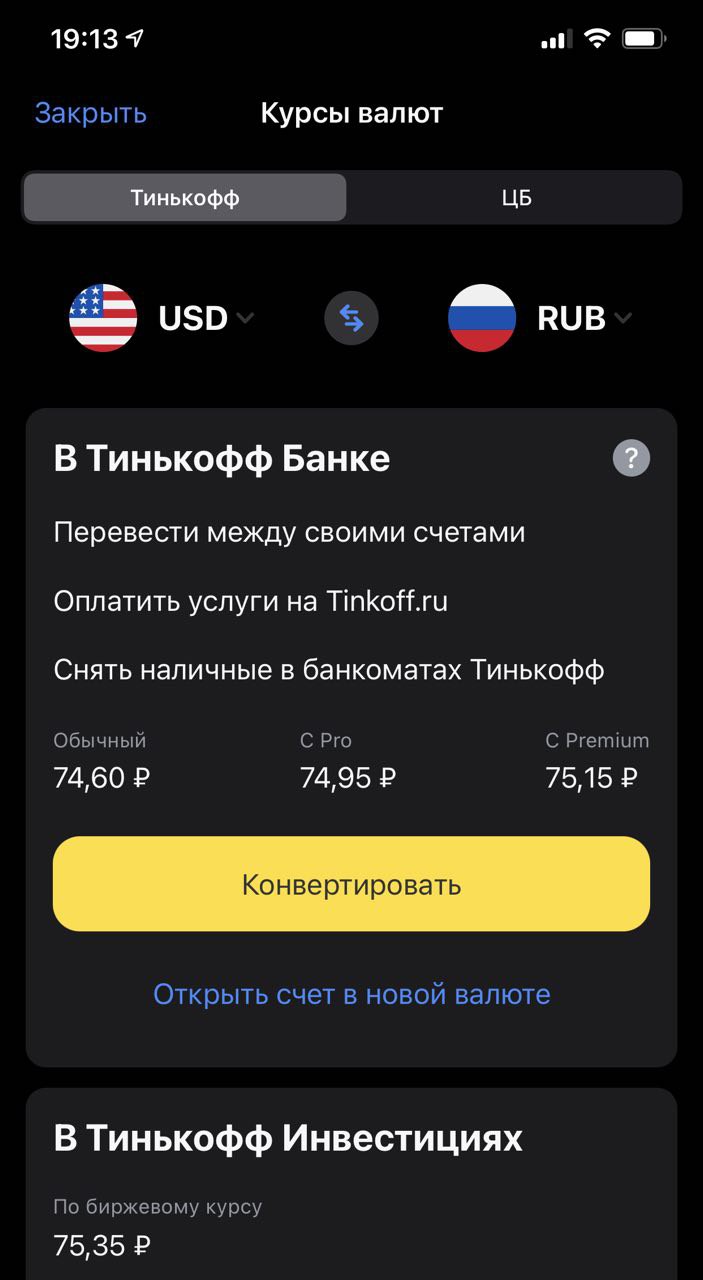Swap the USD and RUB currencies
Image resolution: width=703 pixels, height=1280 pixels.
[x=351, y=318]
